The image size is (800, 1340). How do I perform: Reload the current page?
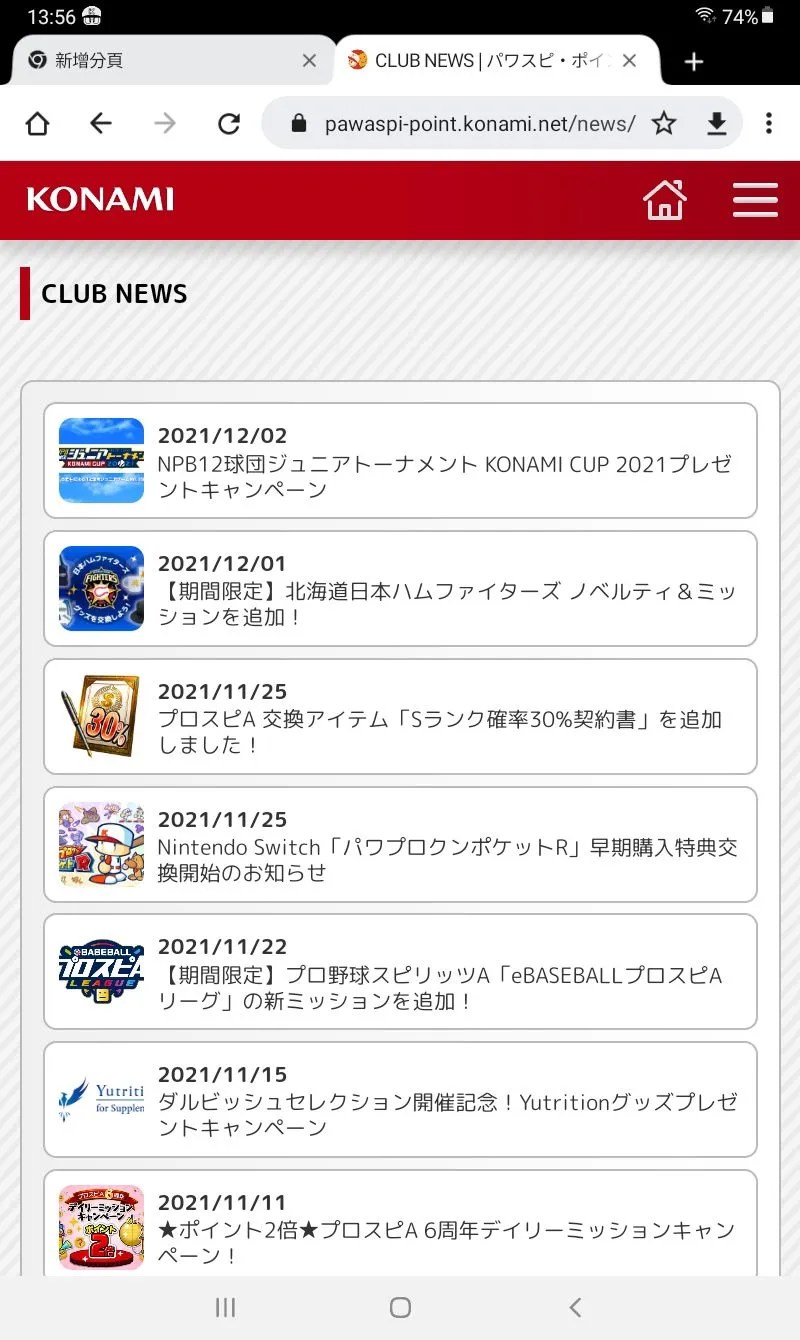point(229,123)
